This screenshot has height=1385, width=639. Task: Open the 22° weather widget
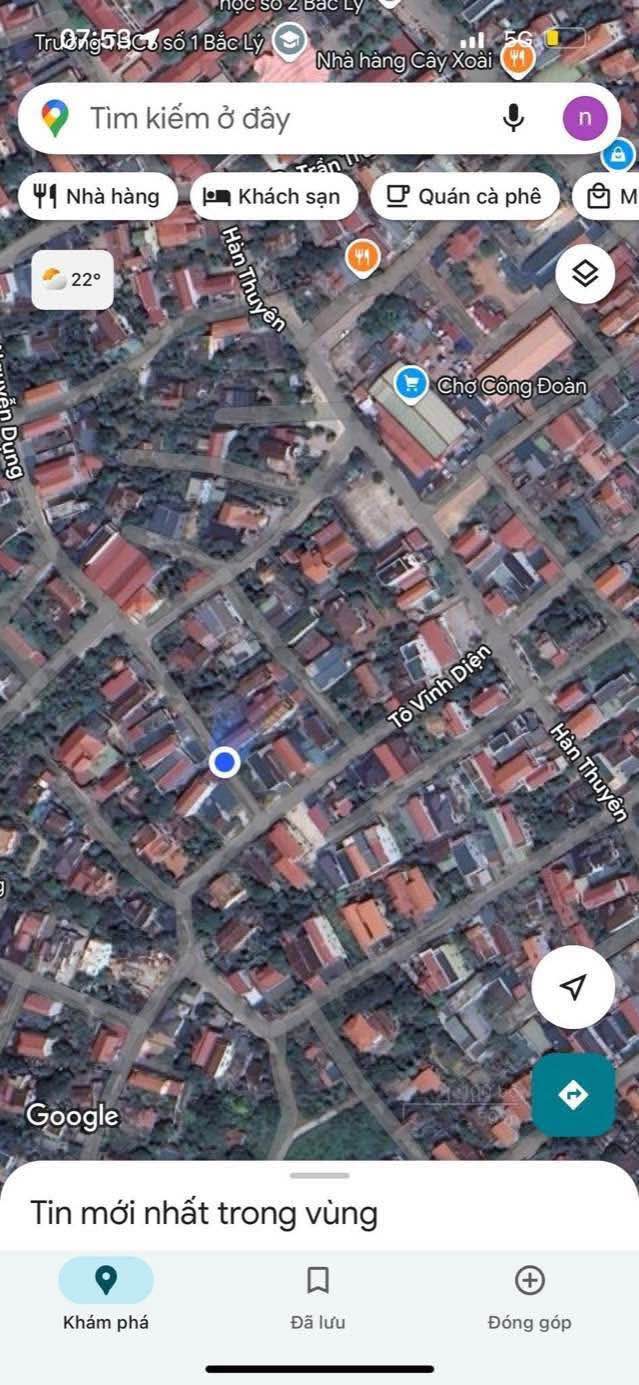click(x=72, y=280)
